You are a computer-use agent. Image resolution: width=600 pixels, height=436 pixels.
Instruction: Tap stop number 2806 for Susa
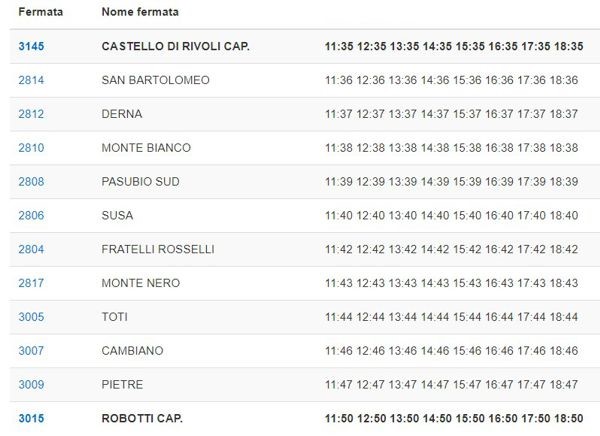[x=31, y=215]
